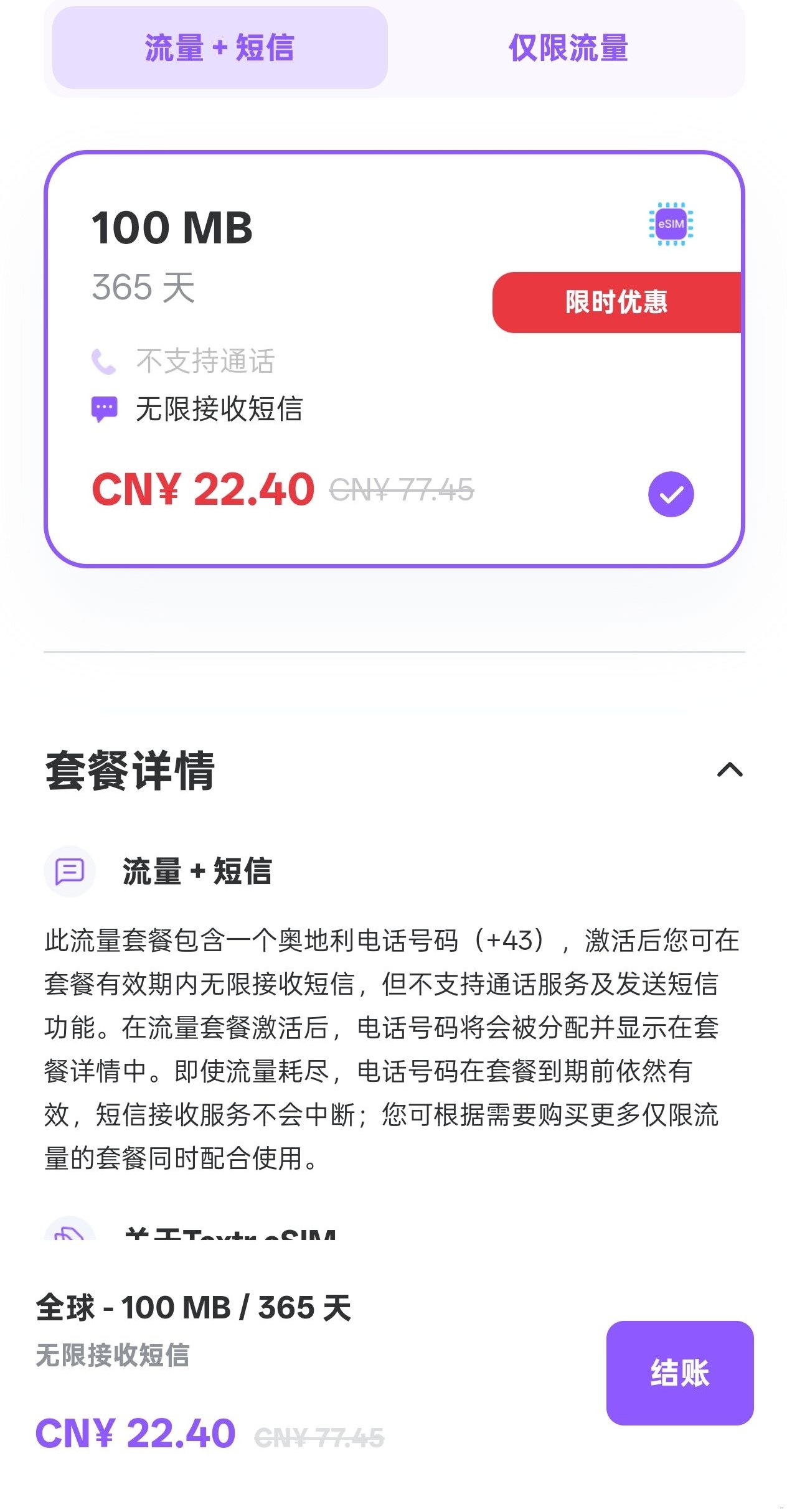The height and width of the screenshot is (1512, 787).
Task: Tap 结账 to check out
Action: tap(679, 1373)
